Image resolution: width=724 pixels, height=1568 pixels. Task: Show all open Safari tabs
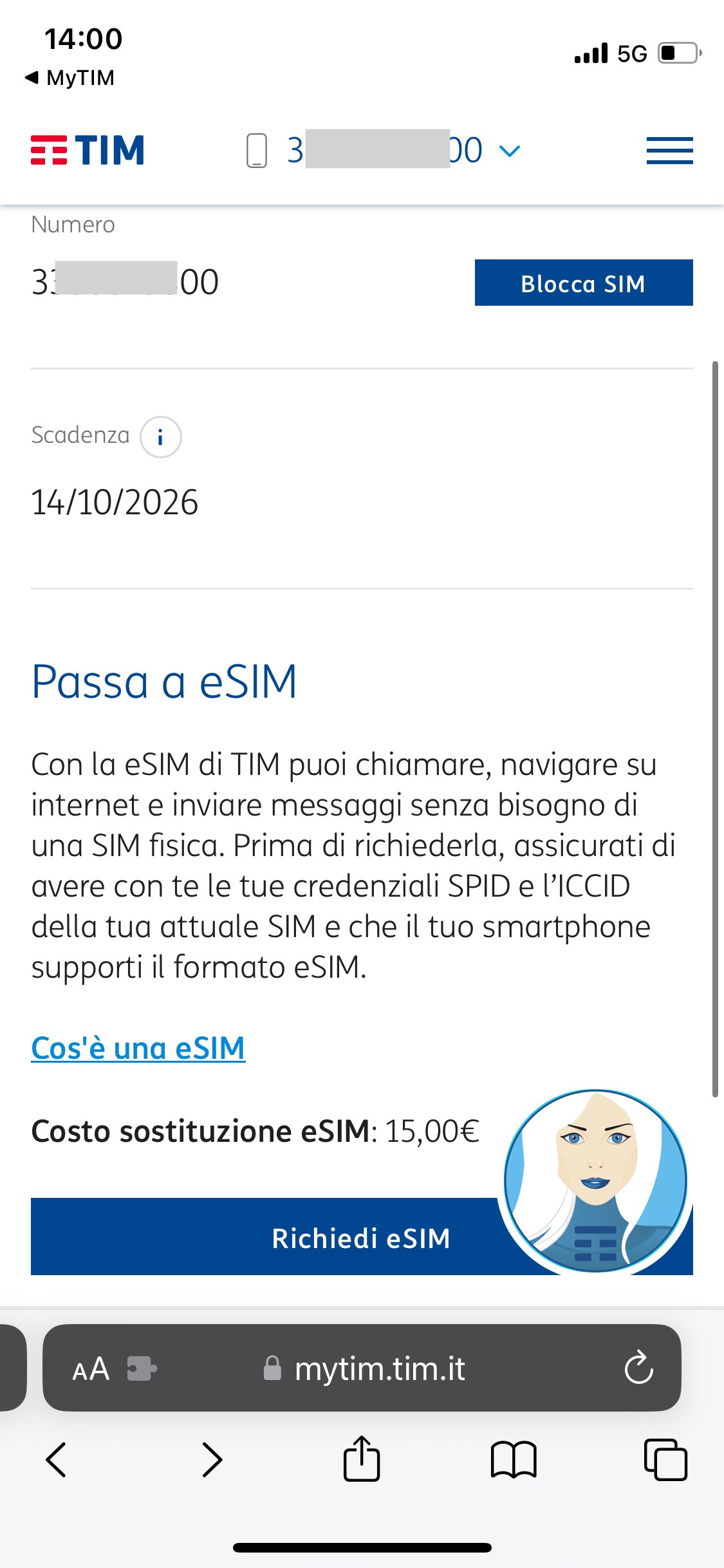665,1459
